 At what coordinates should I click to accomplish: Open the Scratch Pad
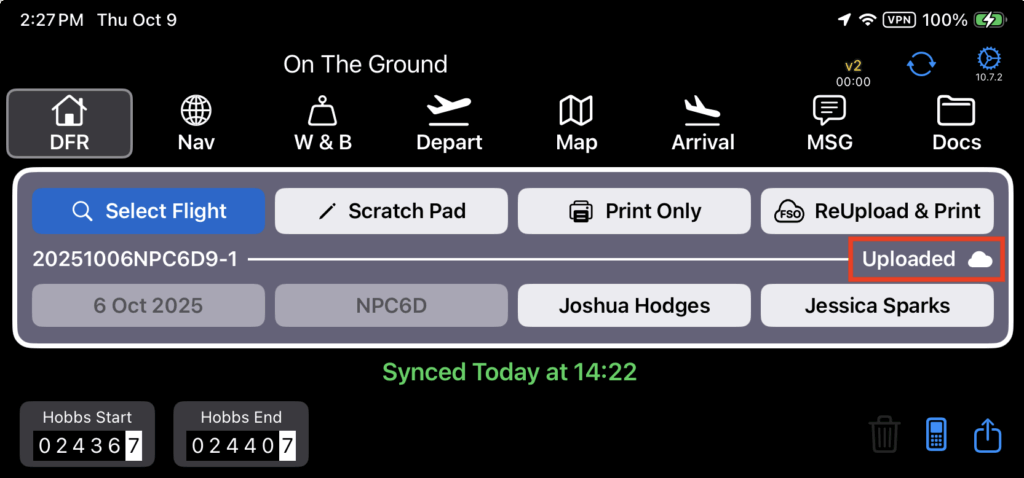point(391,211)
